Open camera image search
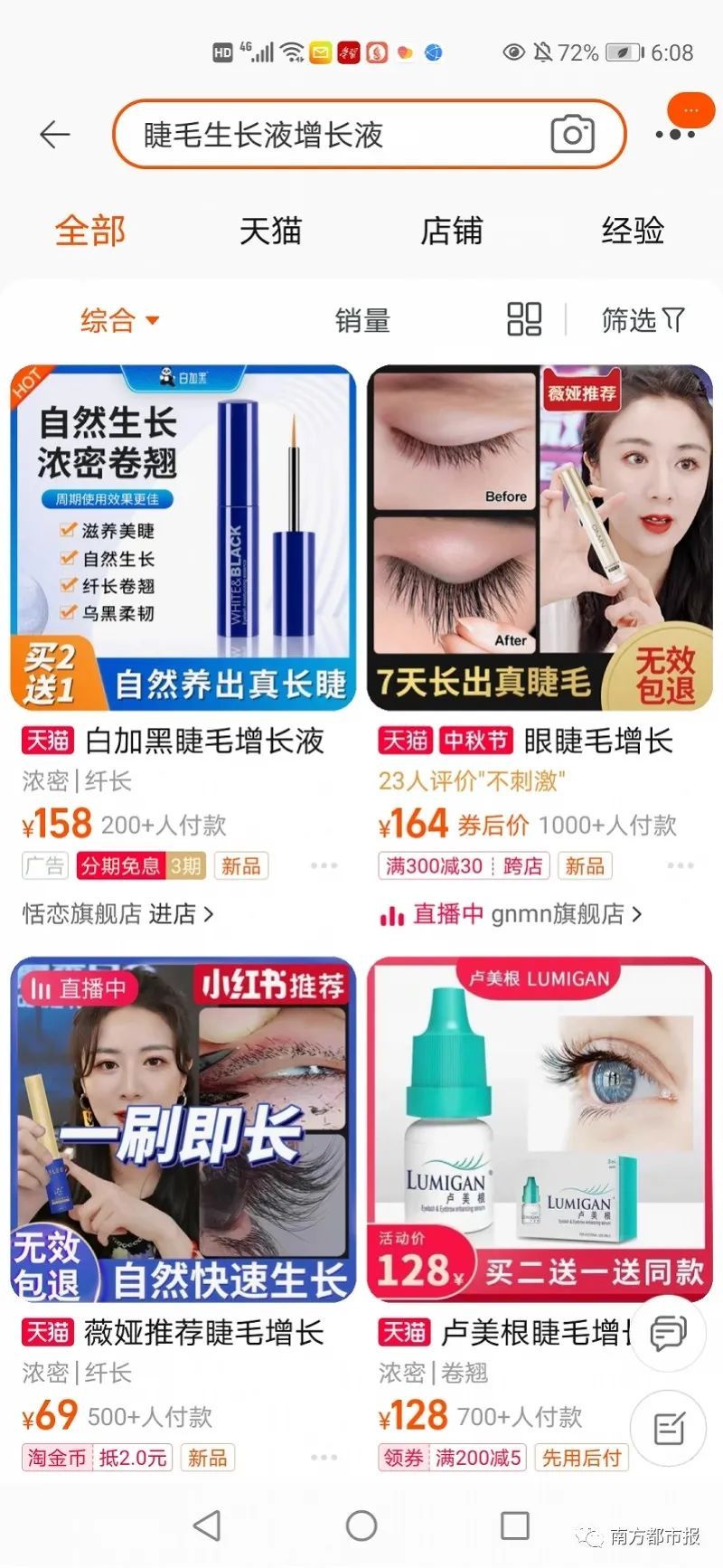This screenshot has width=723, height=1568. pos(573,136)
